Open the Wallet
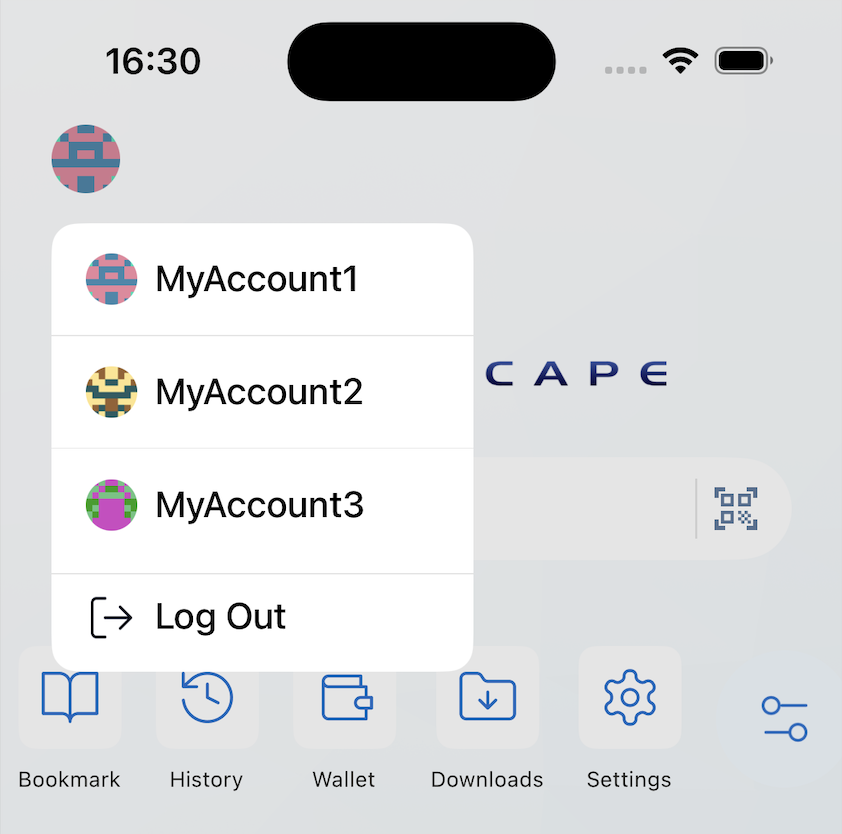 (x=345, y=699)
